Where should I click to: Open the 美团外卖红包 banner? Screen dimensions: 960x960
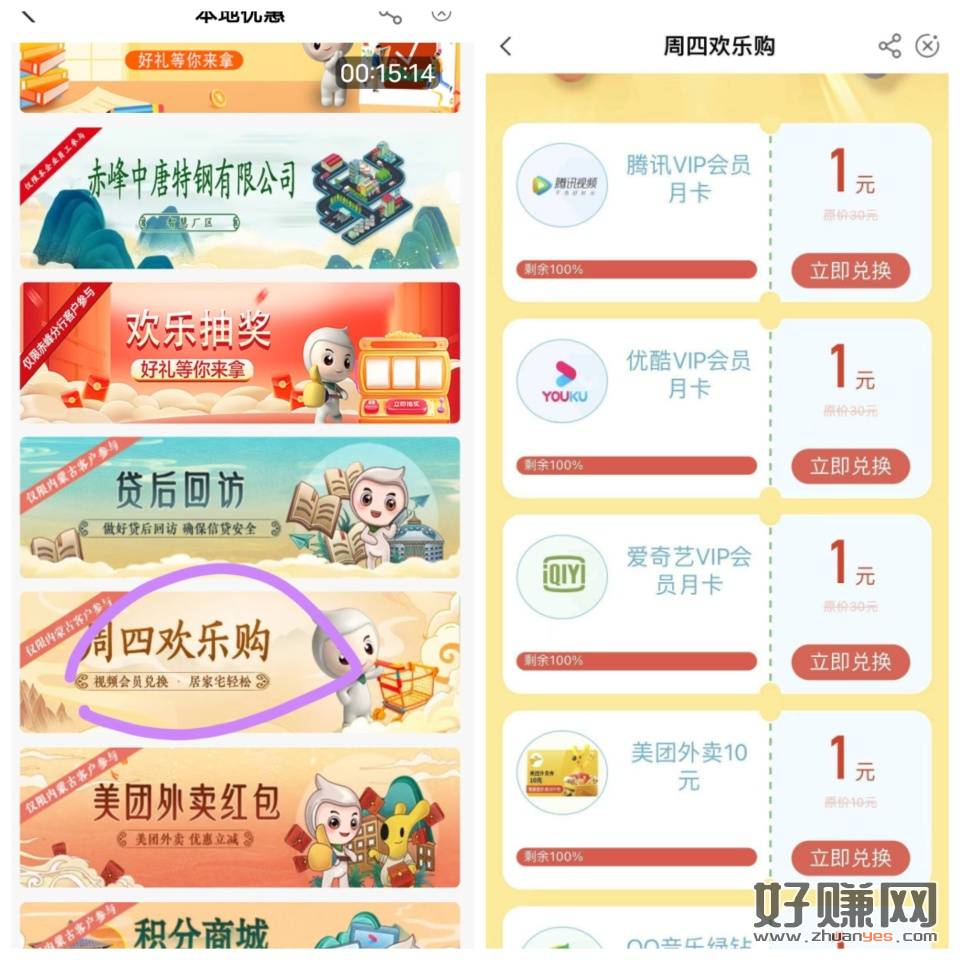(240, 816)
